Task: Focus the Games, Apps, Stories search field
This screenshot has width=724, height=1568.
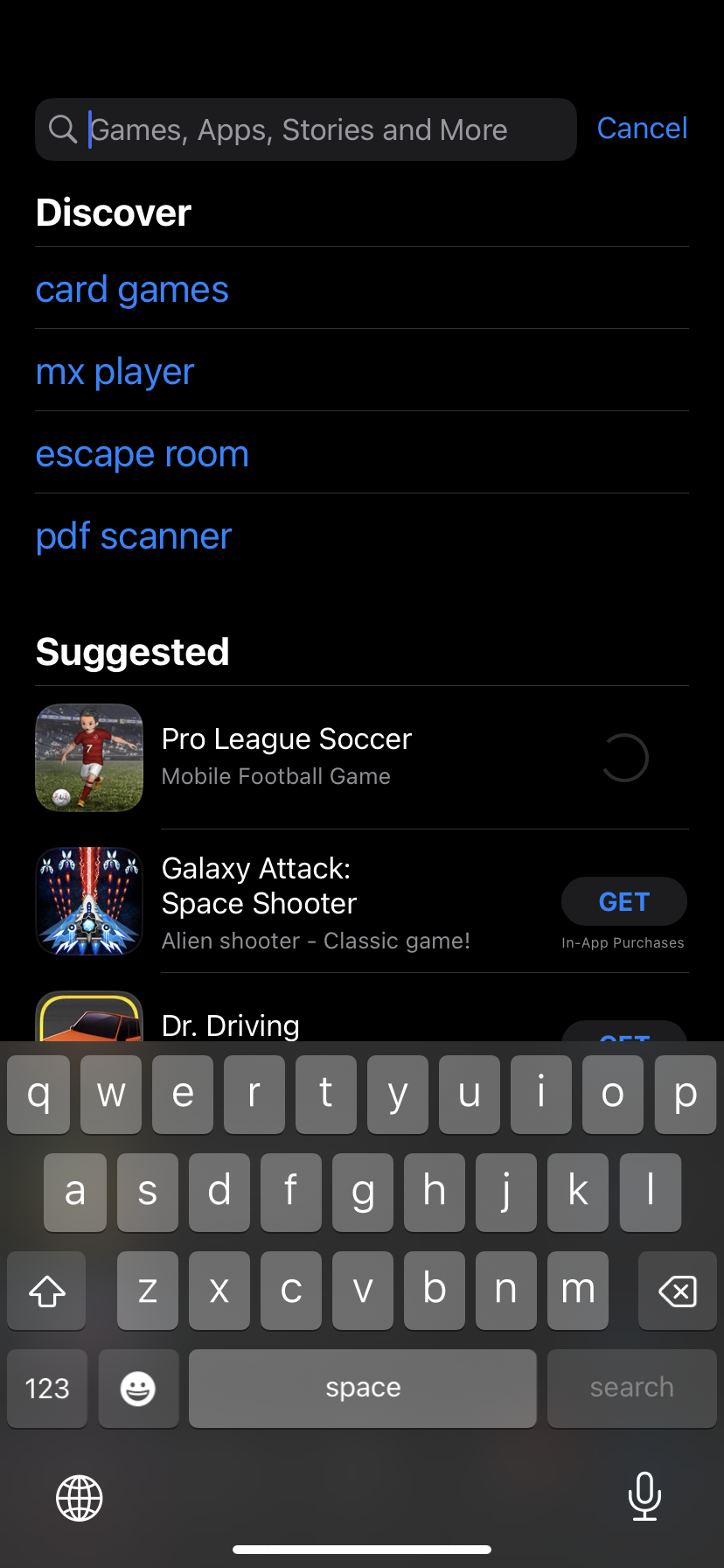Action: 306,129
